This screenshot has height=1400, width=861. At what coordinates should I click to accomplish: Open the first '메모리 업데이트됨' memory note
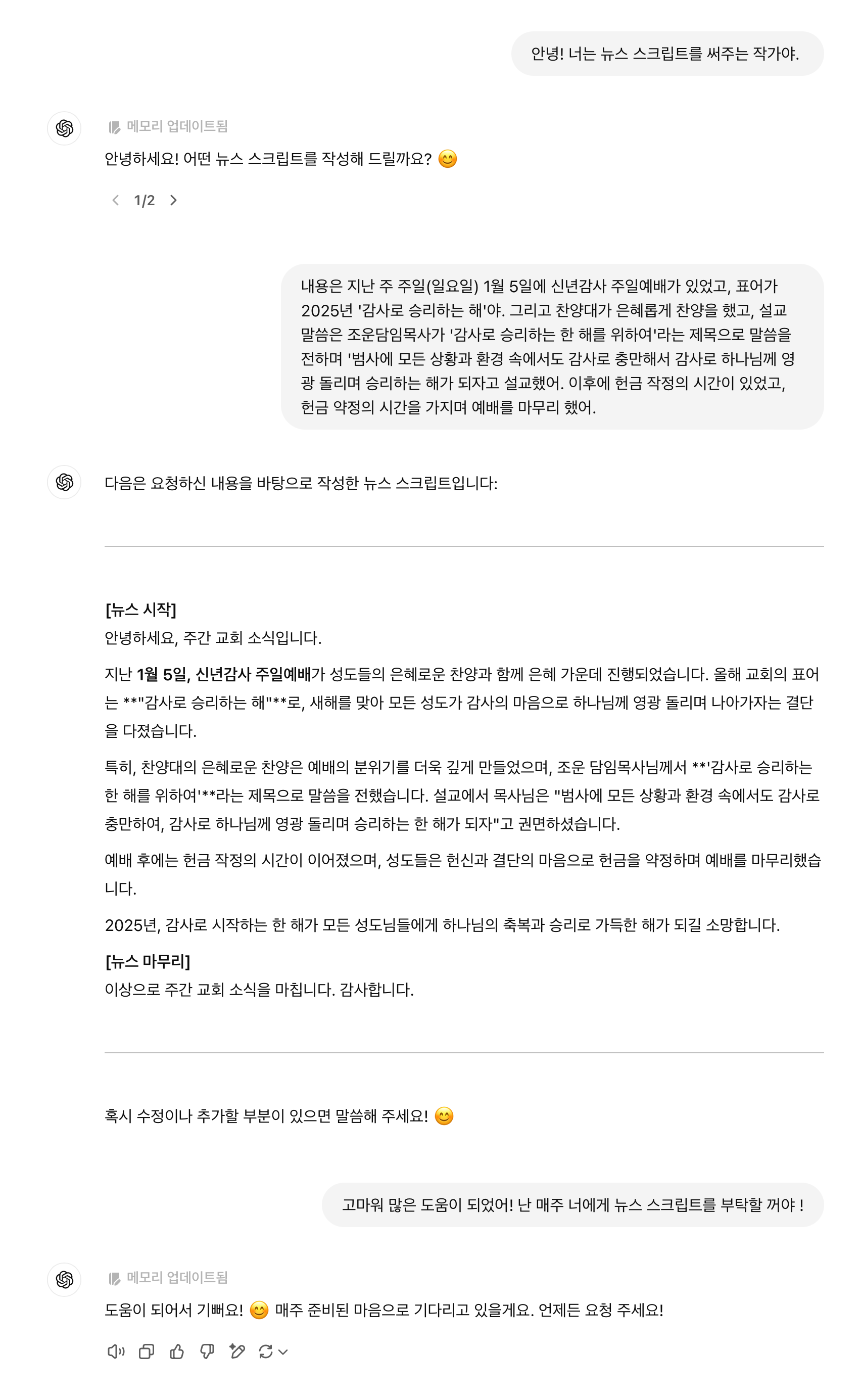pyautogui.click(x=169, y=126)
